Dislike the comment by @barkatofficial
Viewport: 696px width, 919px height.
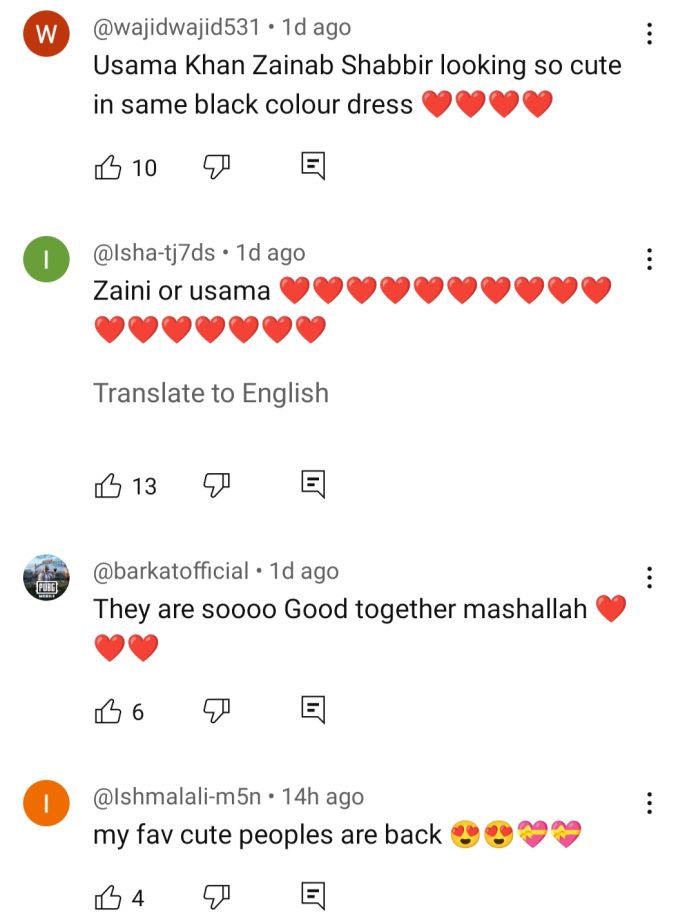(x=217, y=711)
